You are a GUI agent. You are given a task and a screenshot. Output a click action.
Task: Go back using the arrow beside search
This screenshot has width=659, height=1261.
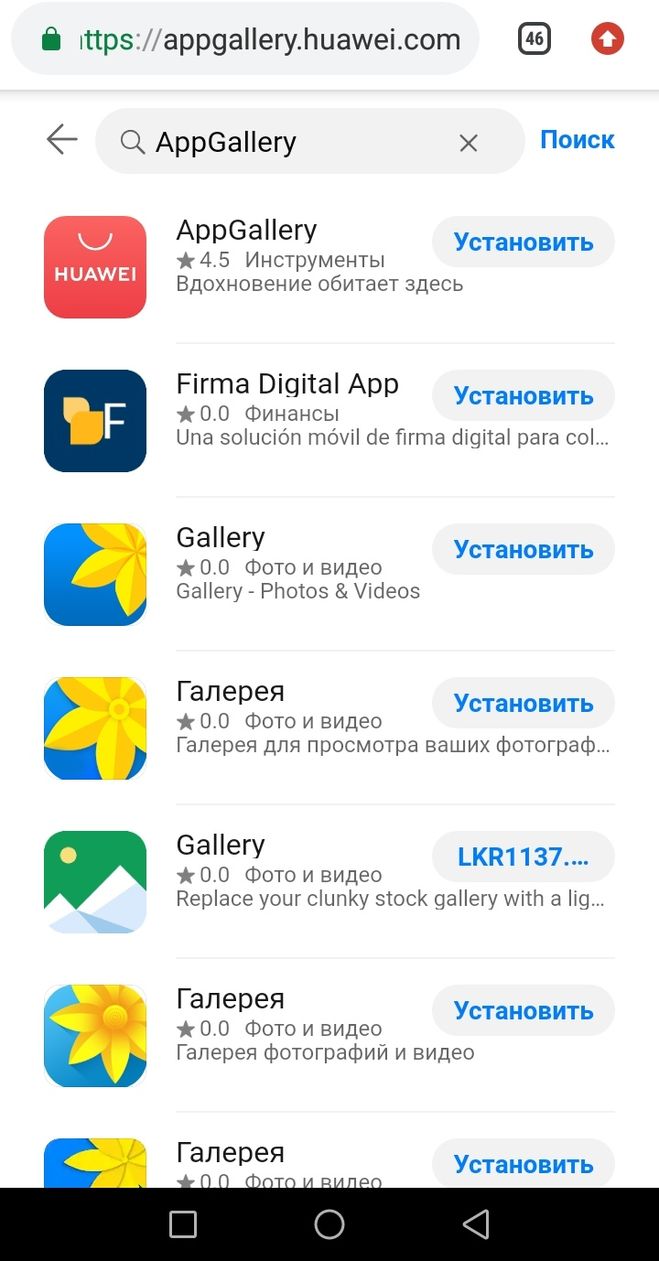[x=62, y=140]
